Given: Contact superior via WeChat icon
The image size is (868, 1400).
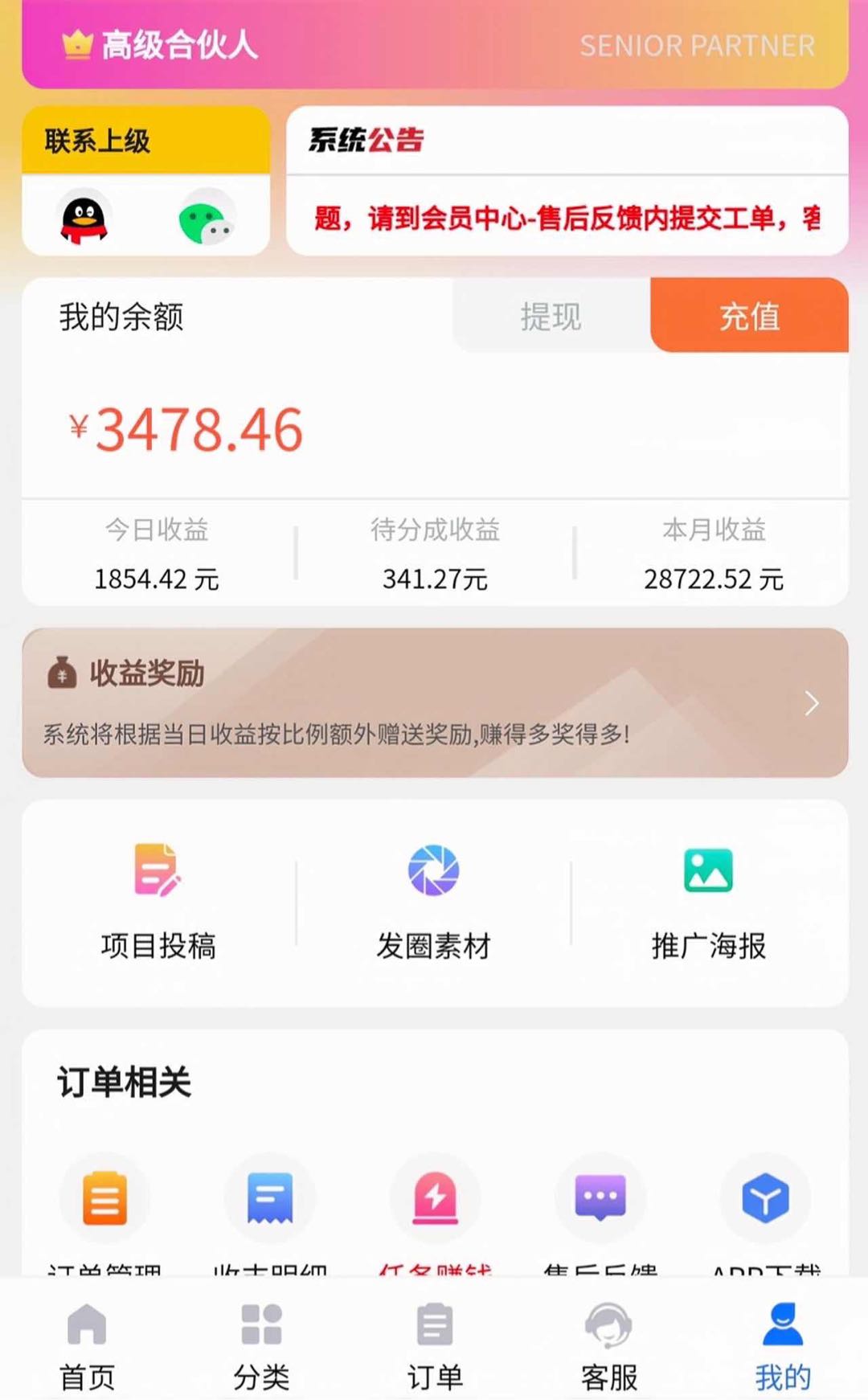Looking at the screenshot, I should pyautogui.click(x=206, y=218).
